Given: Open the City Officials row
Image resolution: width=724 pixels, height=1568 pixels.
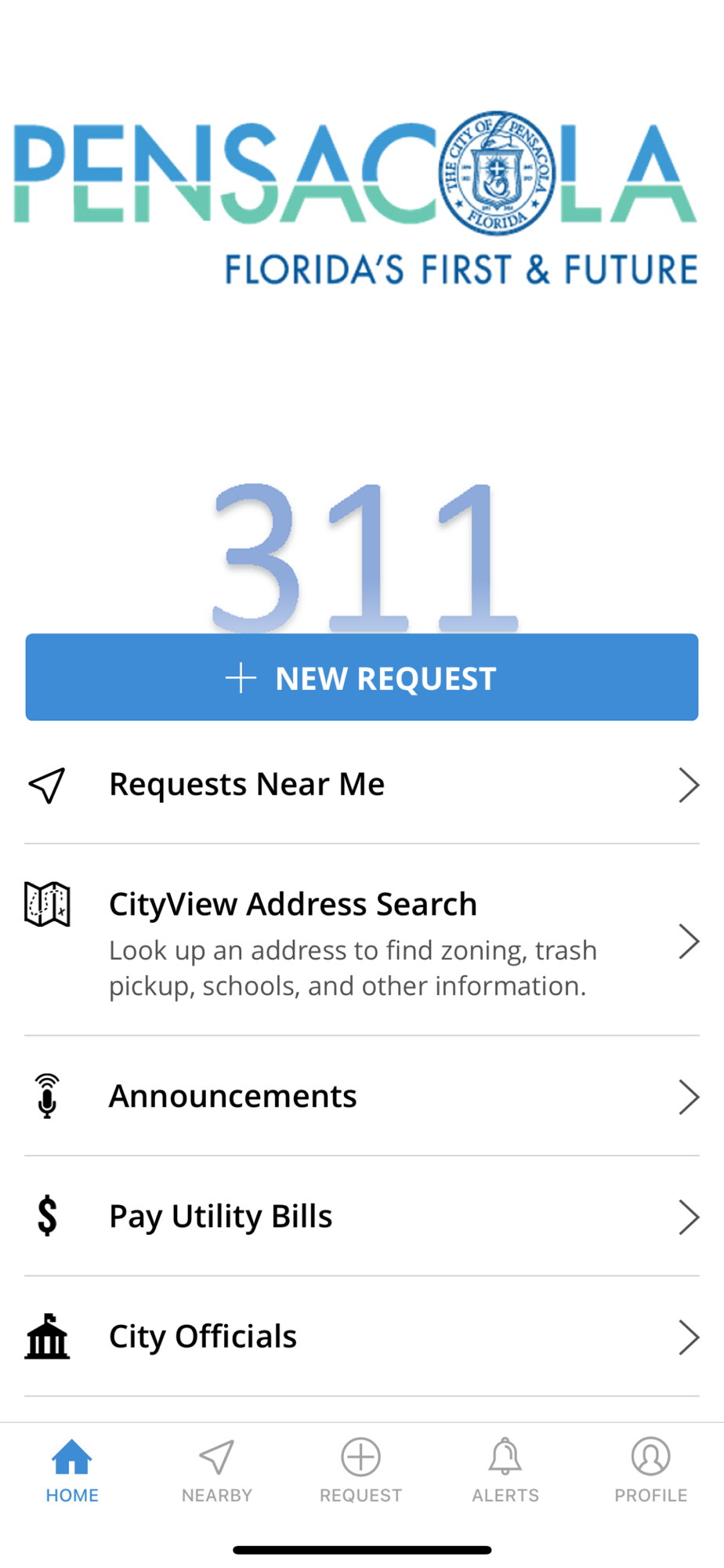Looking at the screenshot, I should (x=361, y=1336).
